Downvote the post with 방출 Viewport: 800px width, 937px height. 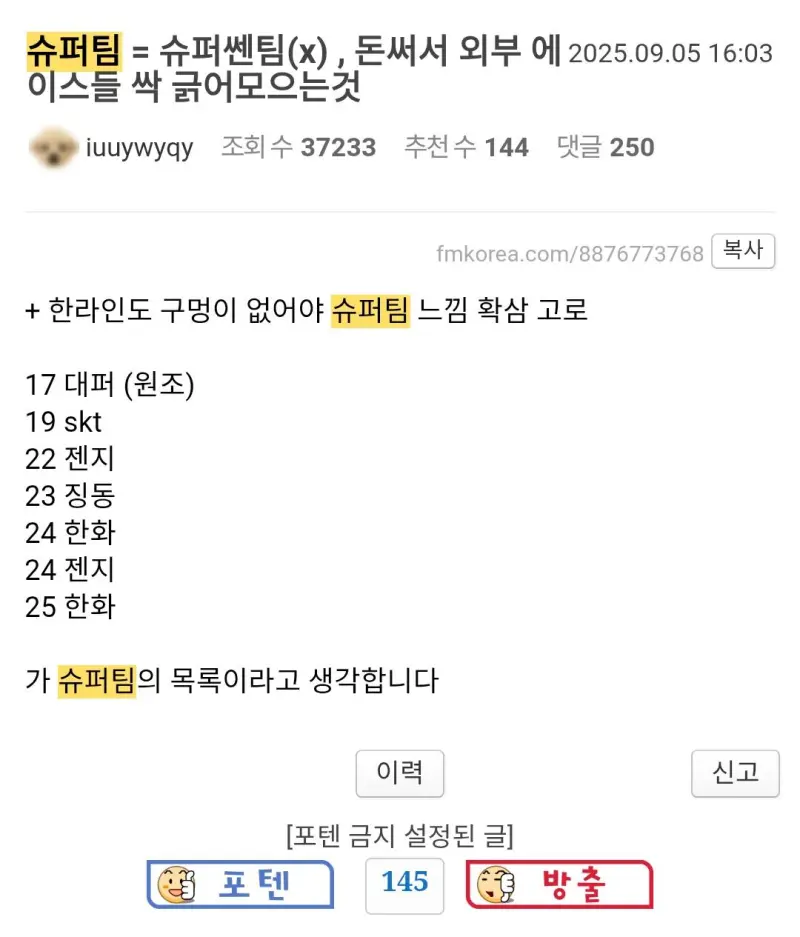coord(558,884)
